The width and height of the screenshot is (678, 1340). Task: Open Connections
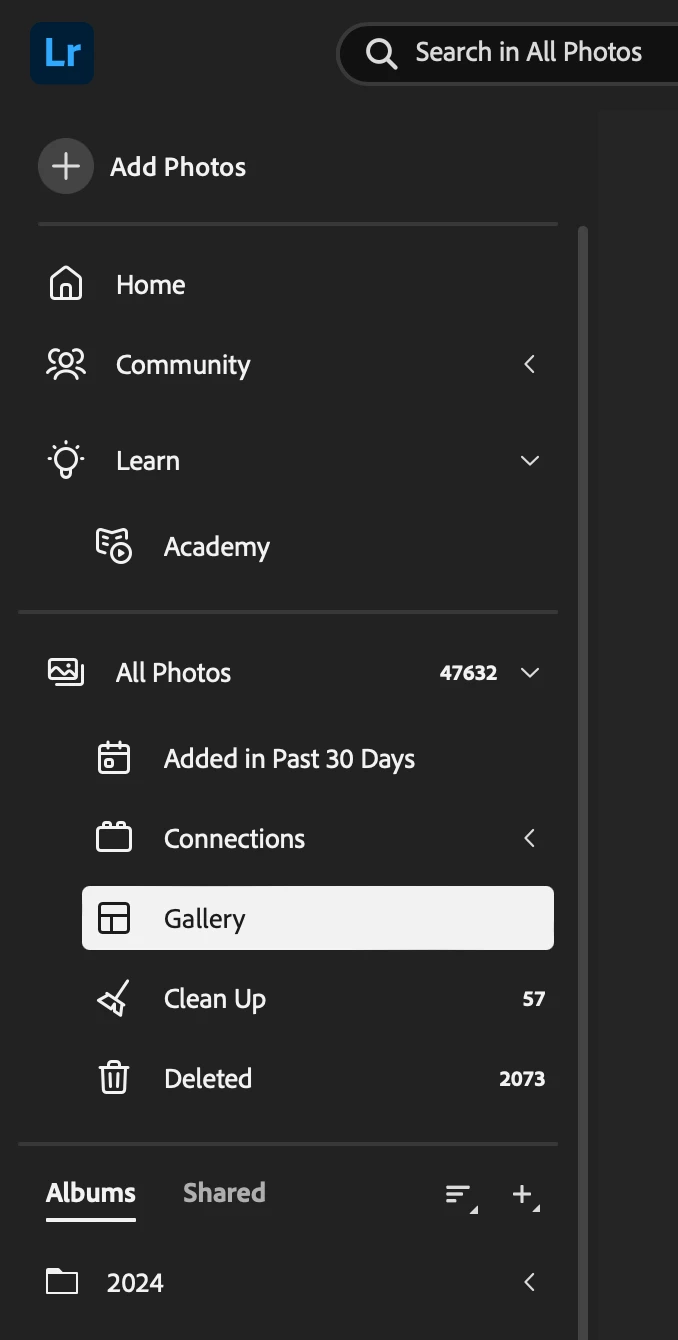point(234,838)
